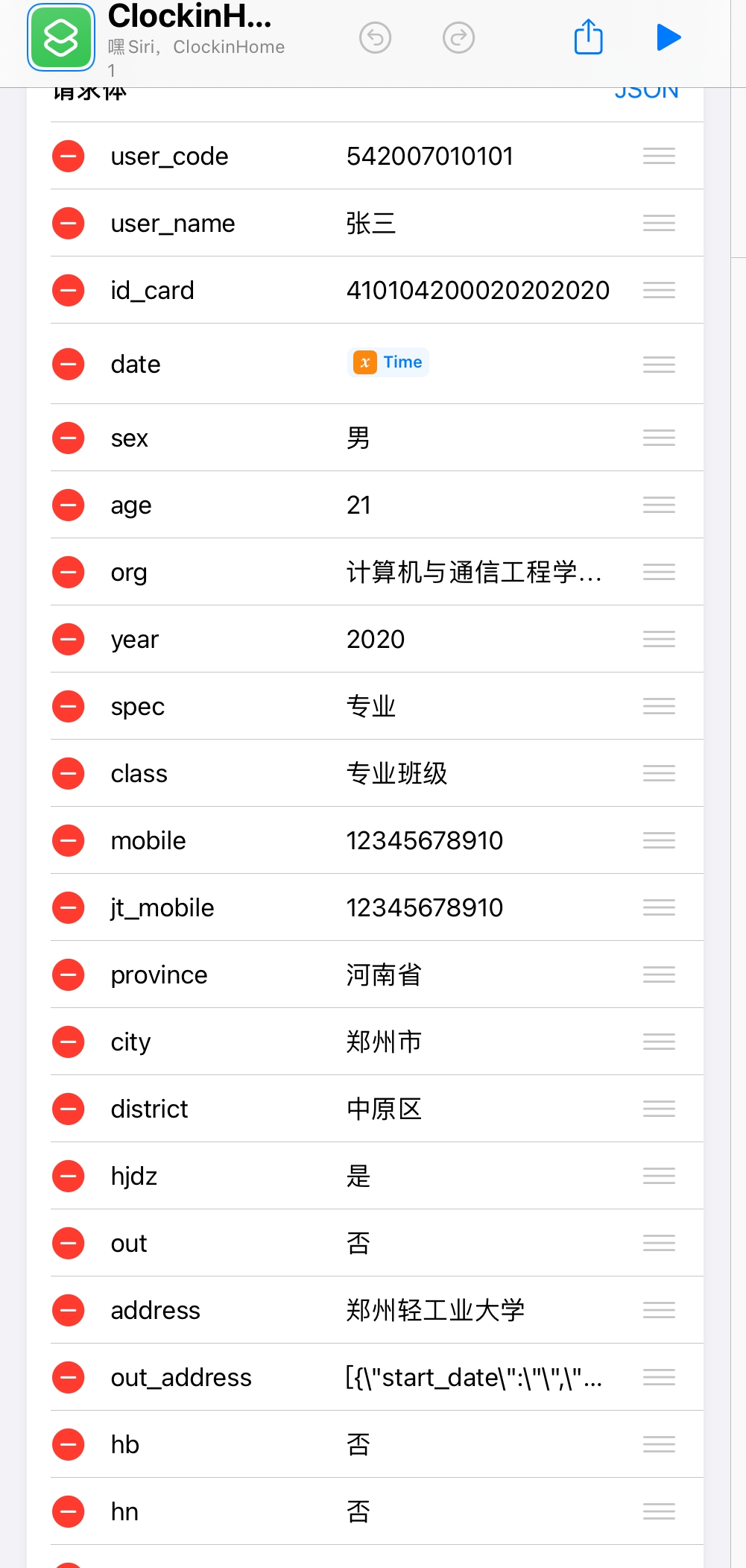Image resolution: width=746 pixels, height=1568 pixels.
Task: Redo the last edit
Action: 458,37
